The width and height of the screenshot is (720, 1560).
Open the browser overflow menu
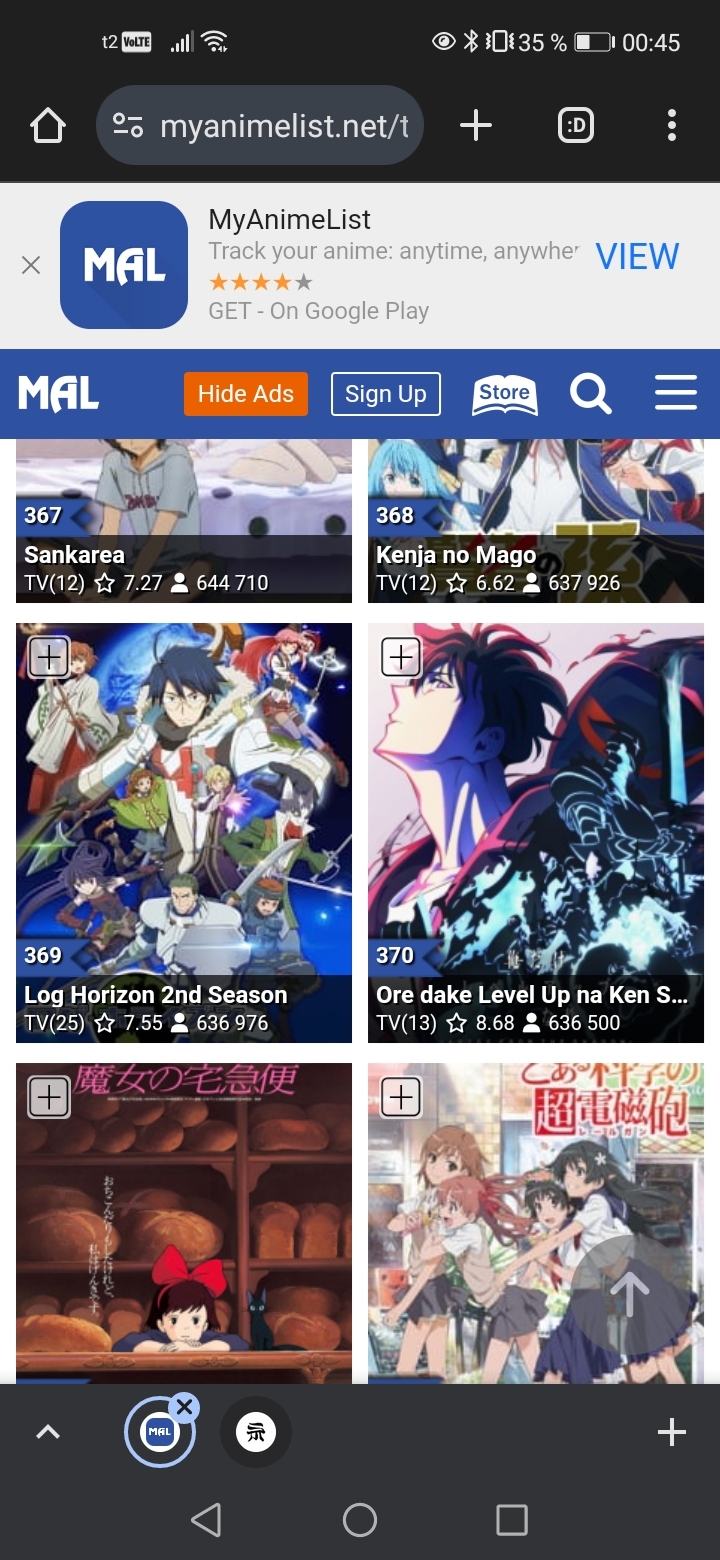[x=671, y=126]
